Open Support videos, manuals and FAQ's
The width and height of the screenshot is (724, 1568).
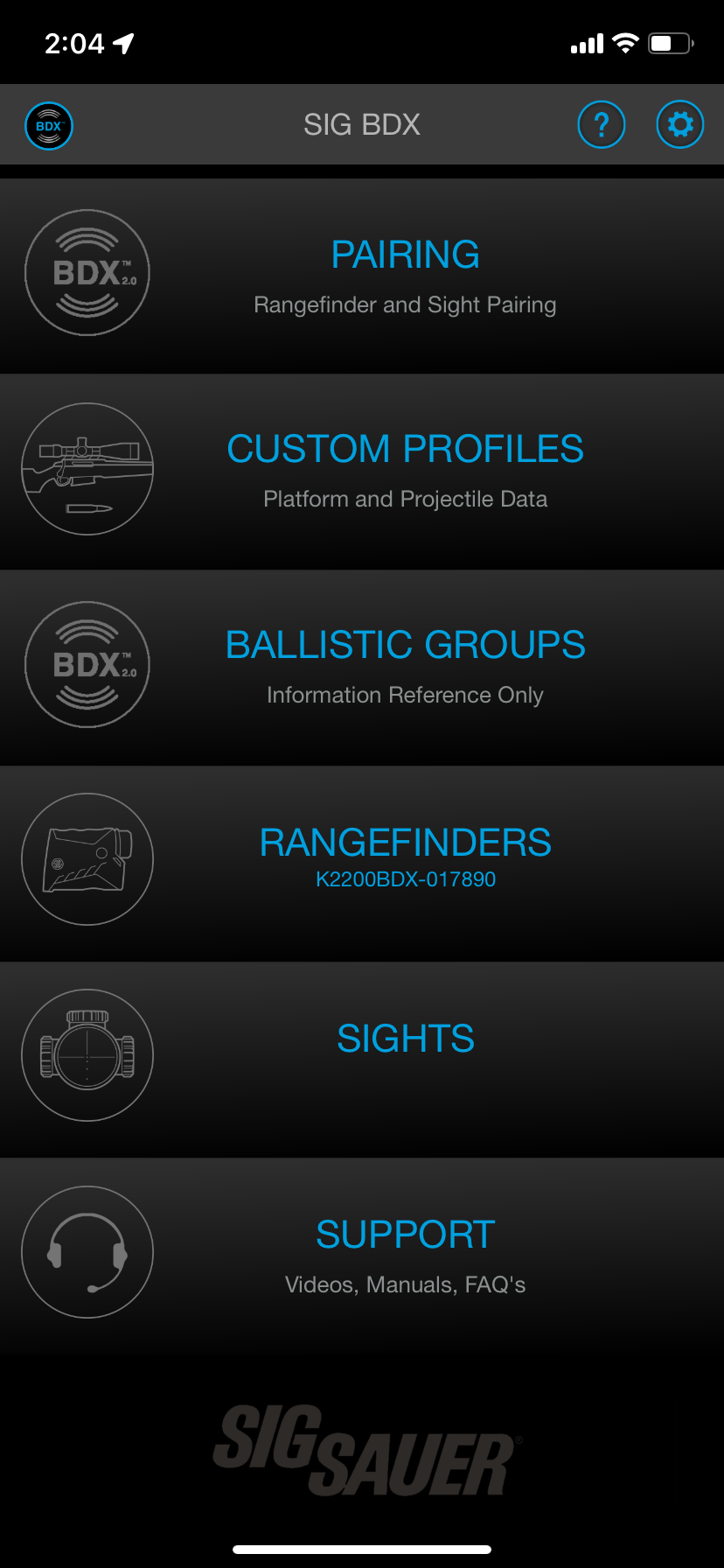(405, 1254)
